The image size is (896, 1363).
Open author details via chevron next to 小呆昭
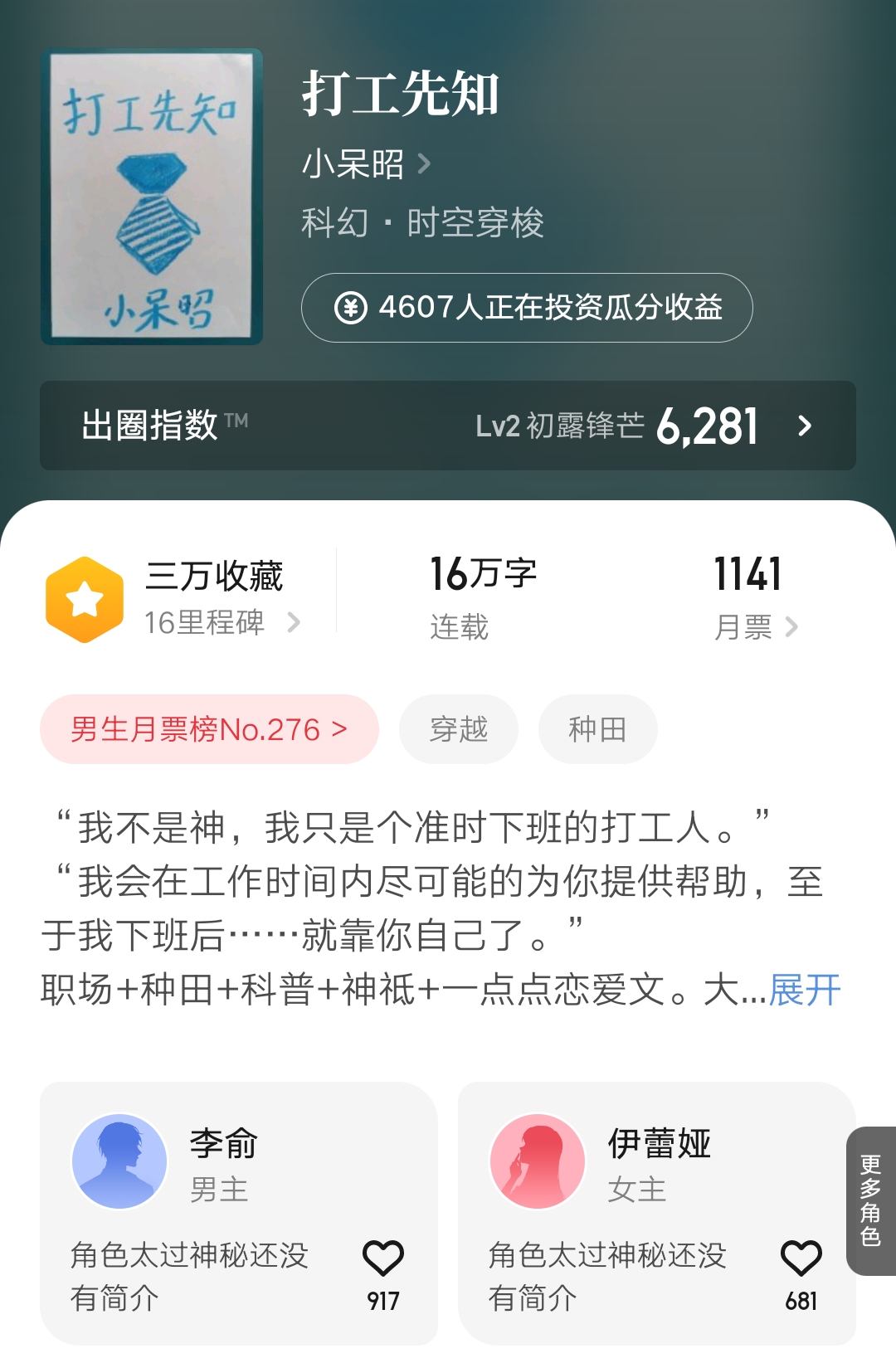coord(426,165)
